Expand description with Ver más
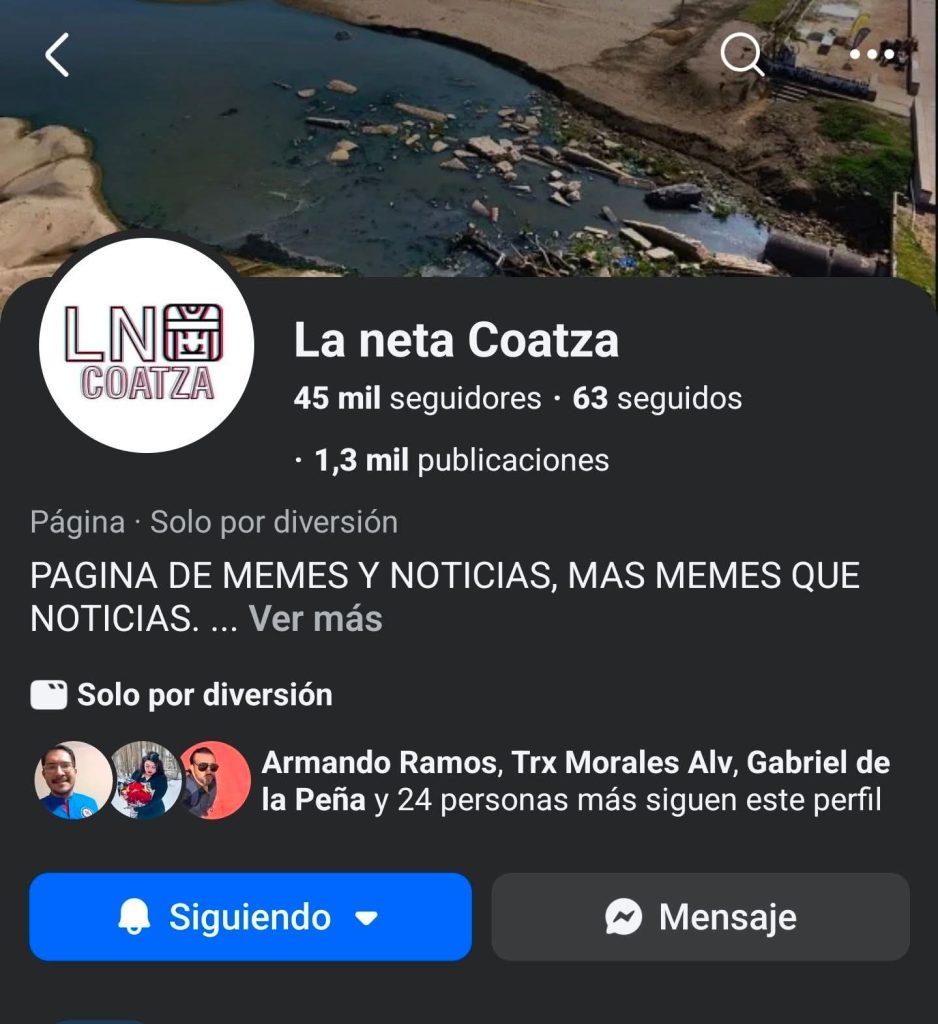Screen dimensions: 938x1024 click(x=315, y=619)
